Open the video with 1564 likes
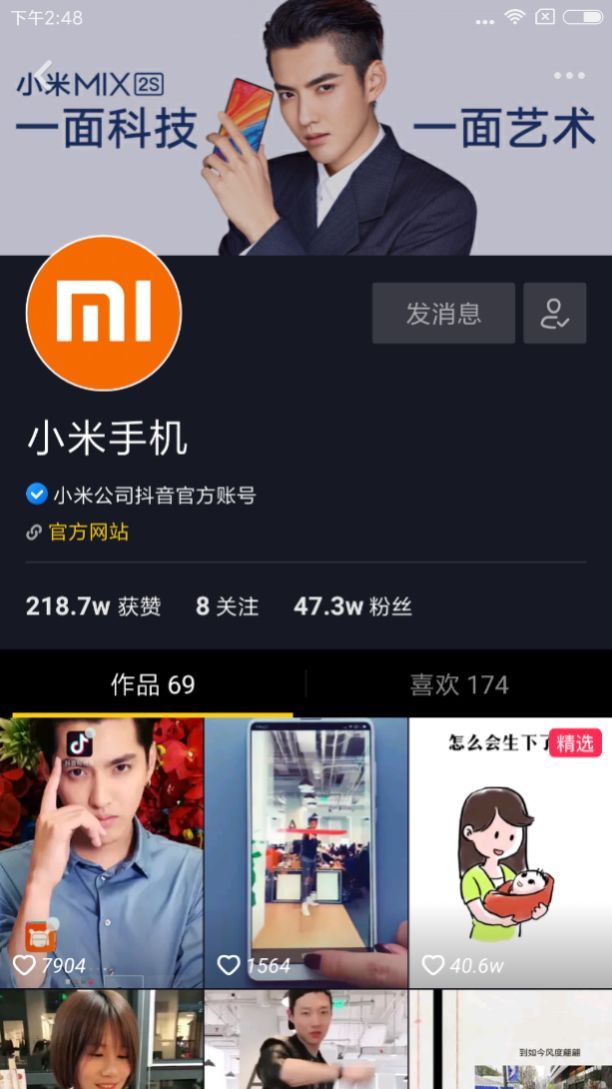Viewport: 612px width, 1089px height. pos(306,850)
